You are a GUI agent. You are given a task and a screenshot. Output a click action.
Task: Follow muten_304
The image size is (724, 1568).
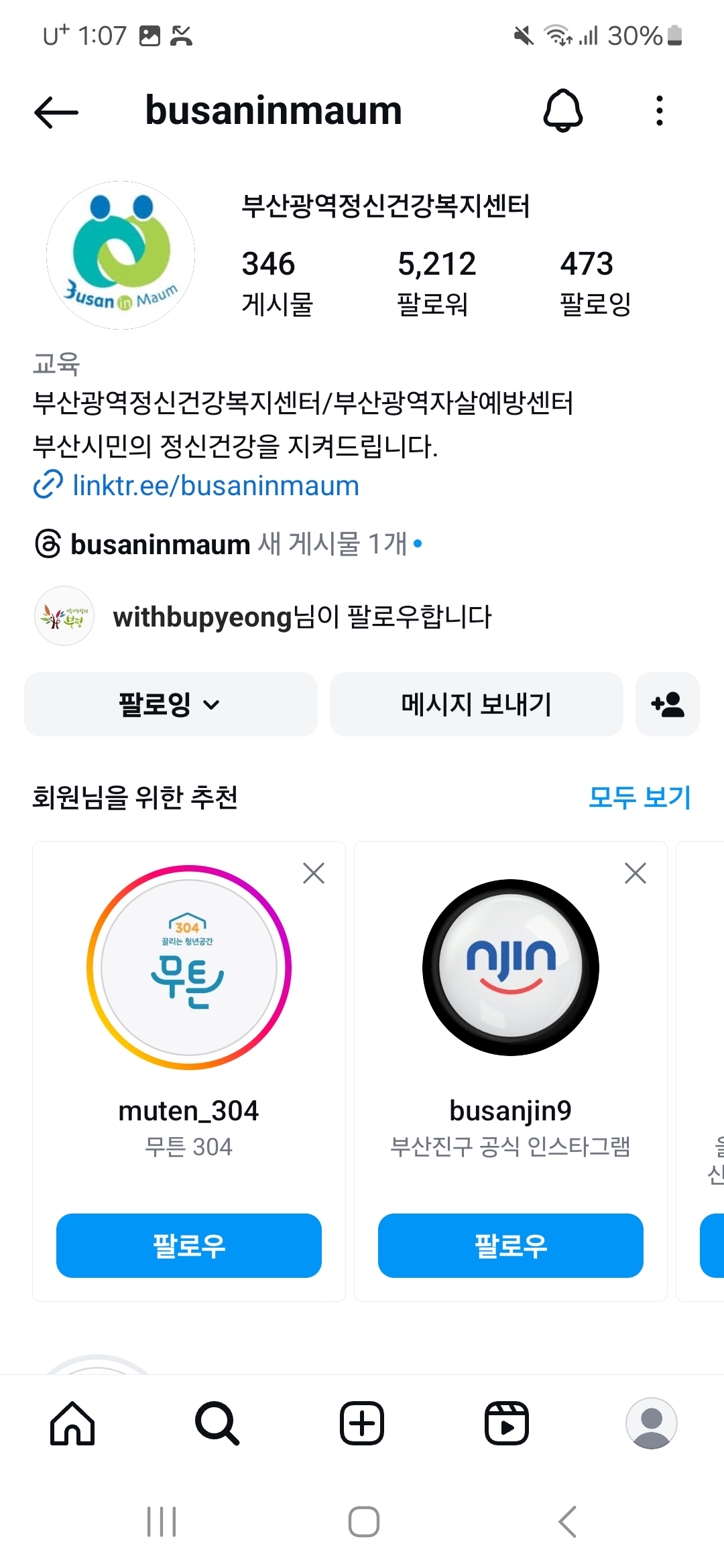(x=189, y=1246)
